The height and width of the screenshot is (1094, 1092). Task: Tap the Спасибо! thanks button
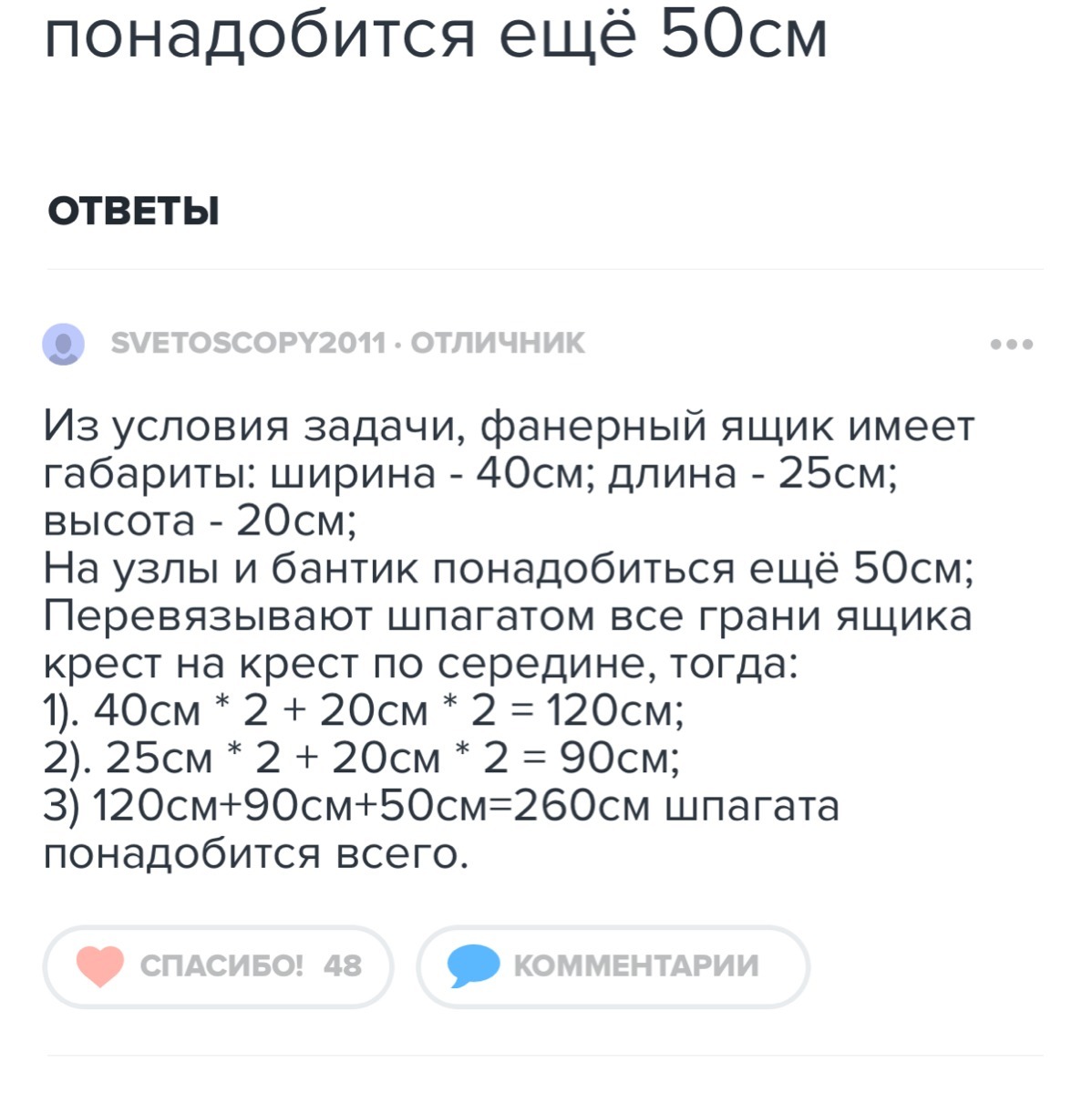coord(218,966)
